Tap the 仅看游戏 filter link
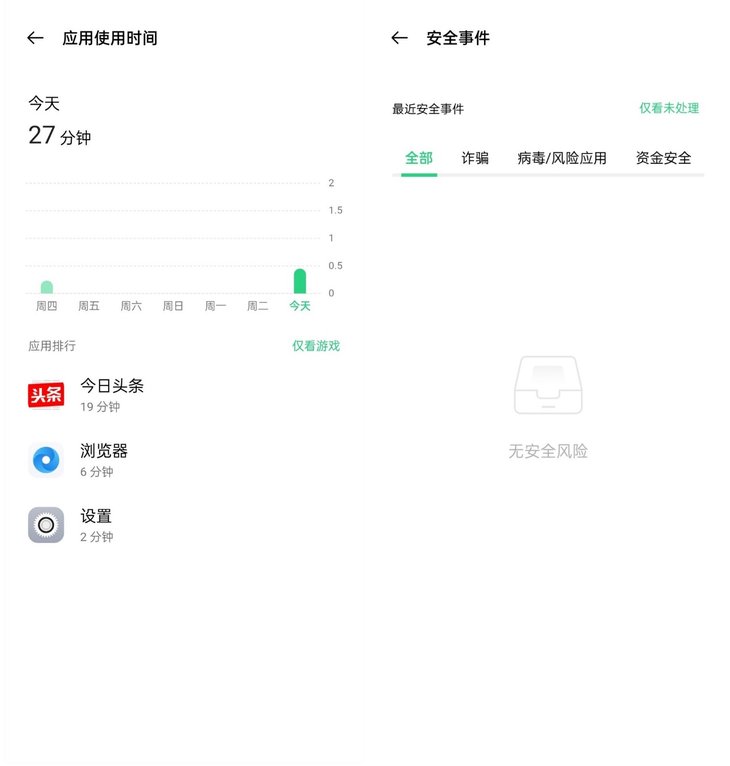Image resolution: width=730 pixels, height=766 pixels. (316, 346)
